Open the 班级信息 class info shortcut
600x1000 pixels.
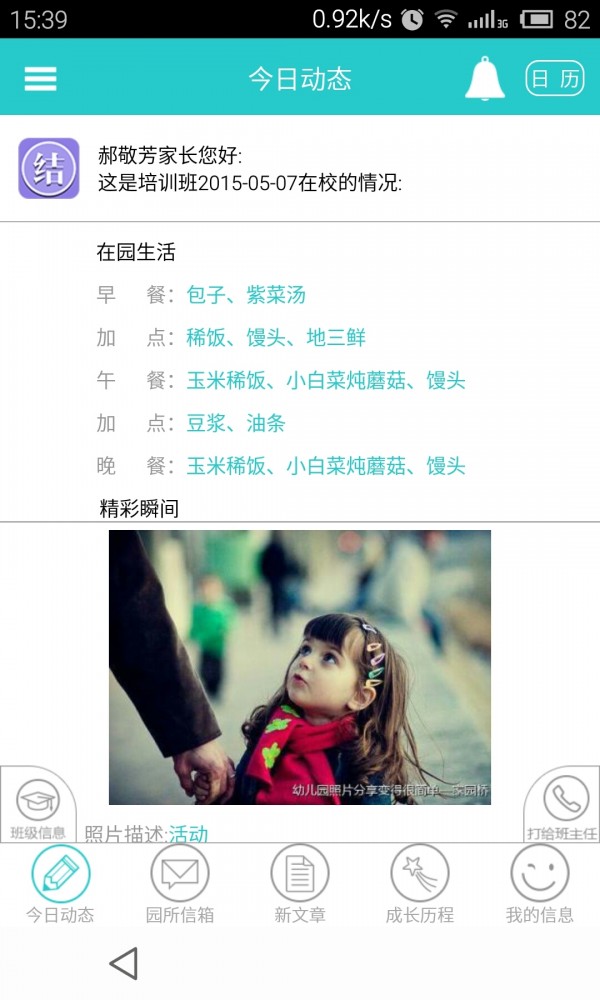point(38,807)
